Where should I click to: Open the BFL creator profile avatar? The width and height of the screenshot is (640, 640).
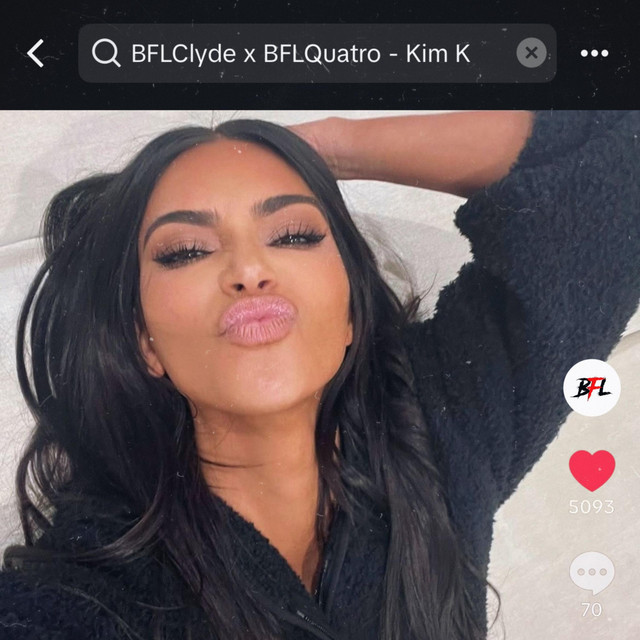[x=591, y=388]
